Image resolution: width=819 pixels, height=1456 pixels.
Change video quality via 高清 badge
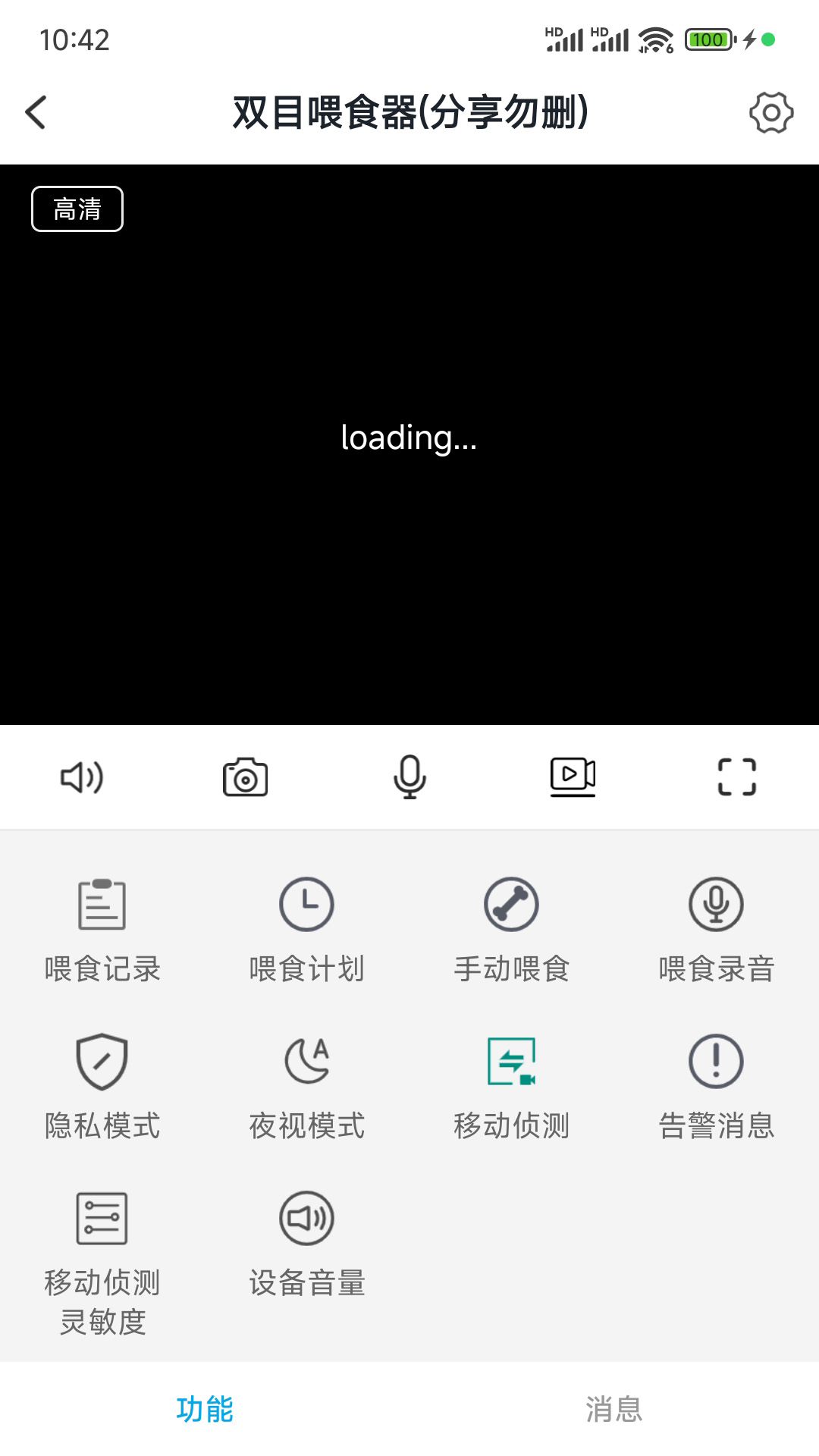pyautogui.click(x=77, y=208)
